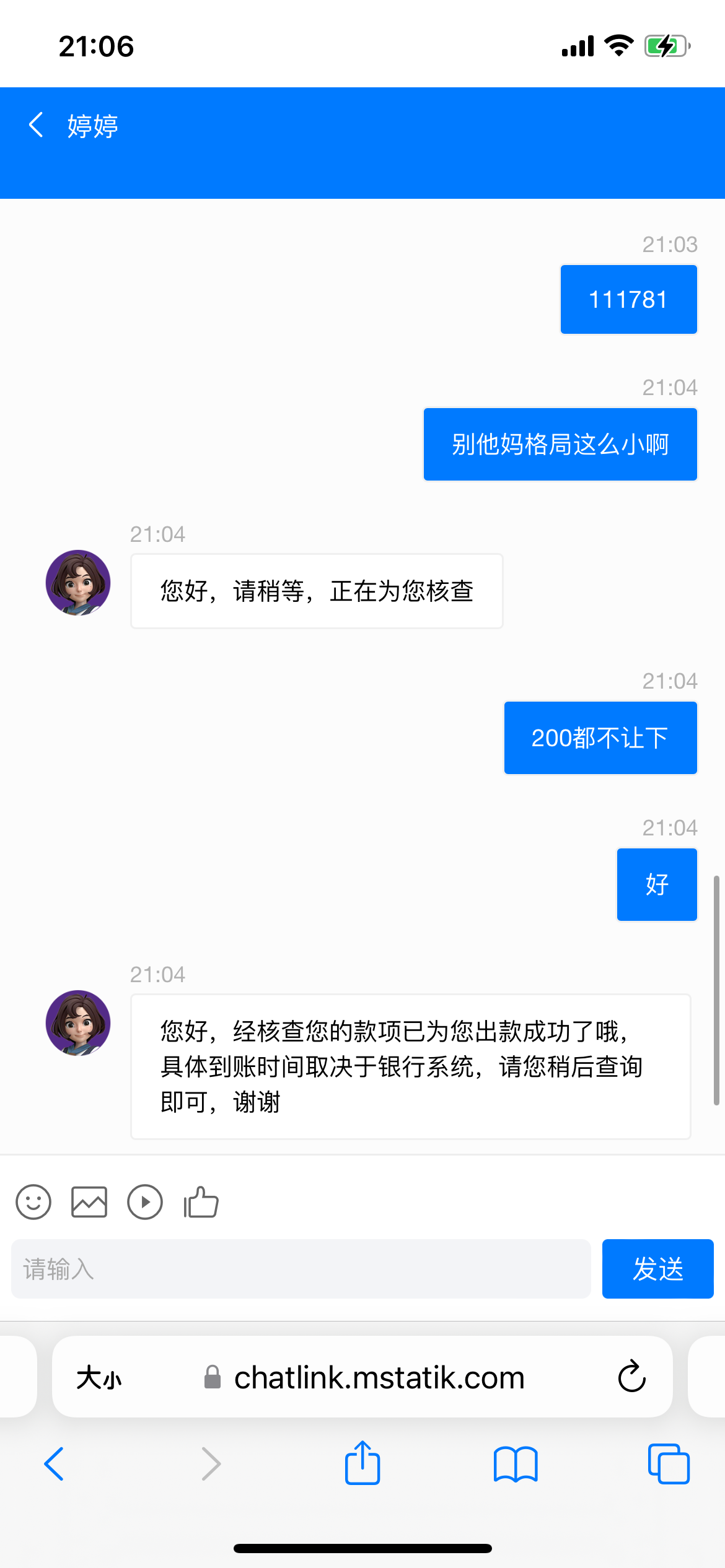This screenshot has width=725, height=1568.
Task: Open the Safari share sheet
Action: coord(362,1464)
